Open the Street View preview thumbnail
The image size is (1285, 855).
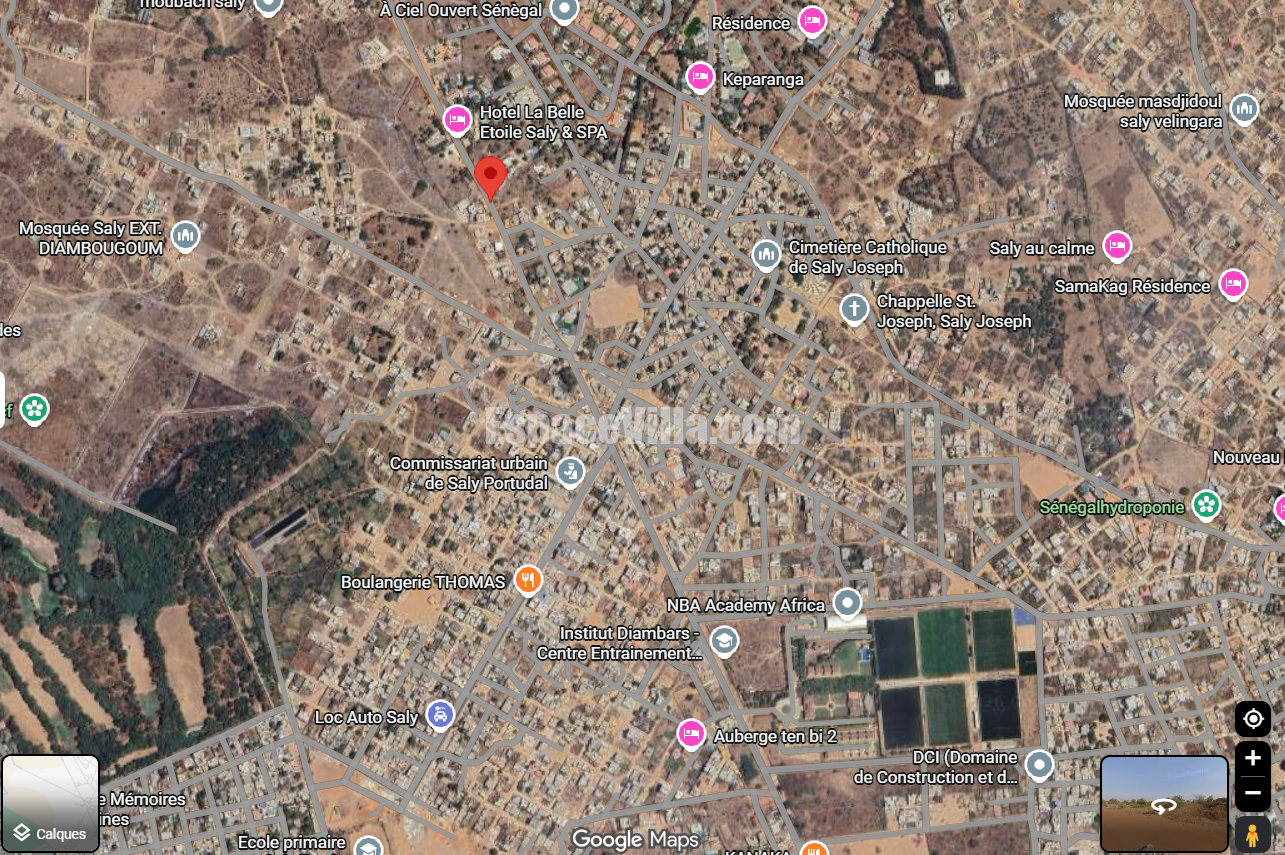click(x=1164, y=804)
